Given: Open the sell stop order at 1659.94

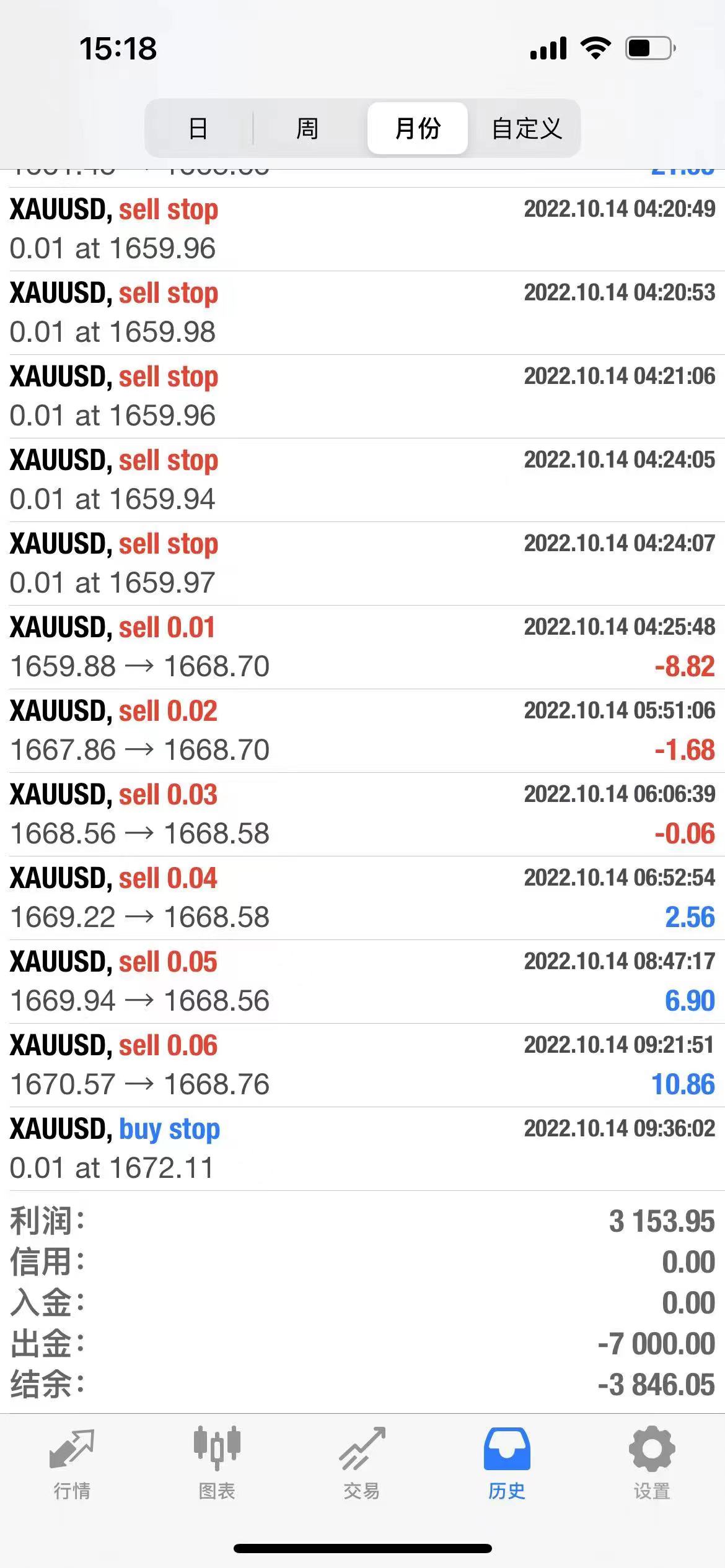Looking at the screenshot, I should pyautogui.click(x=362, y=480).
